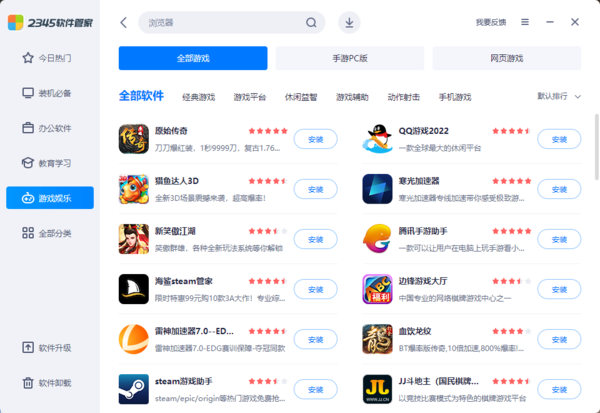Viewport: 600px width, 413px height.
Task: Filter by 休闲益智
Action: (300, 97)
